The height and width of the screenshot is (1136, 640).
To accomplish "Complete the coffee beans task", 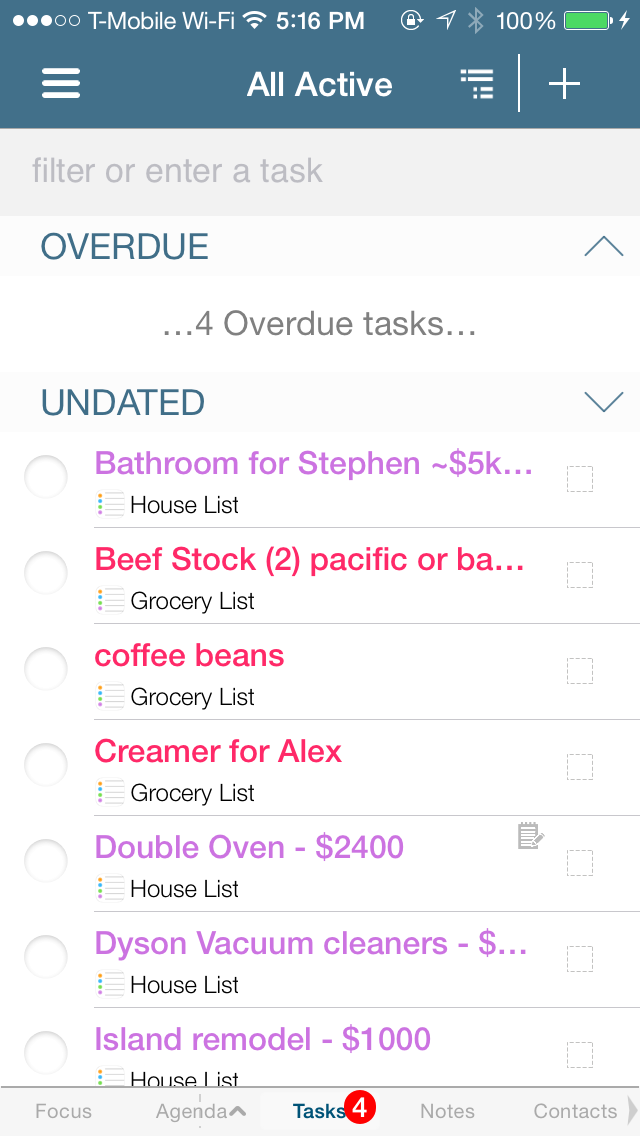I will coord(45,669).
